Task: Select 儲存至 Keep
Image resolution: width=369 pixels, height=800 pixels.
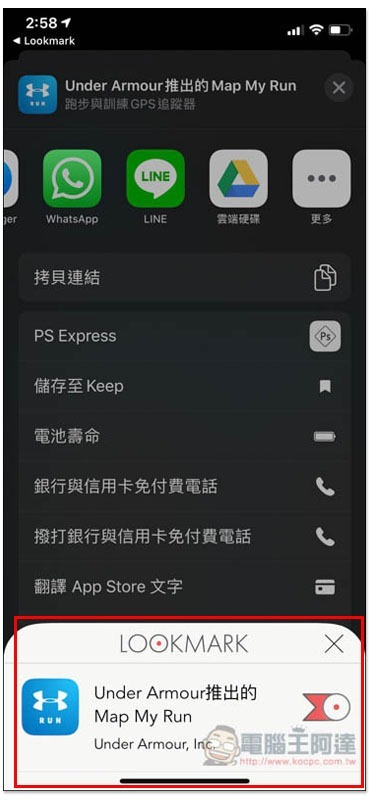Action: 185,387
